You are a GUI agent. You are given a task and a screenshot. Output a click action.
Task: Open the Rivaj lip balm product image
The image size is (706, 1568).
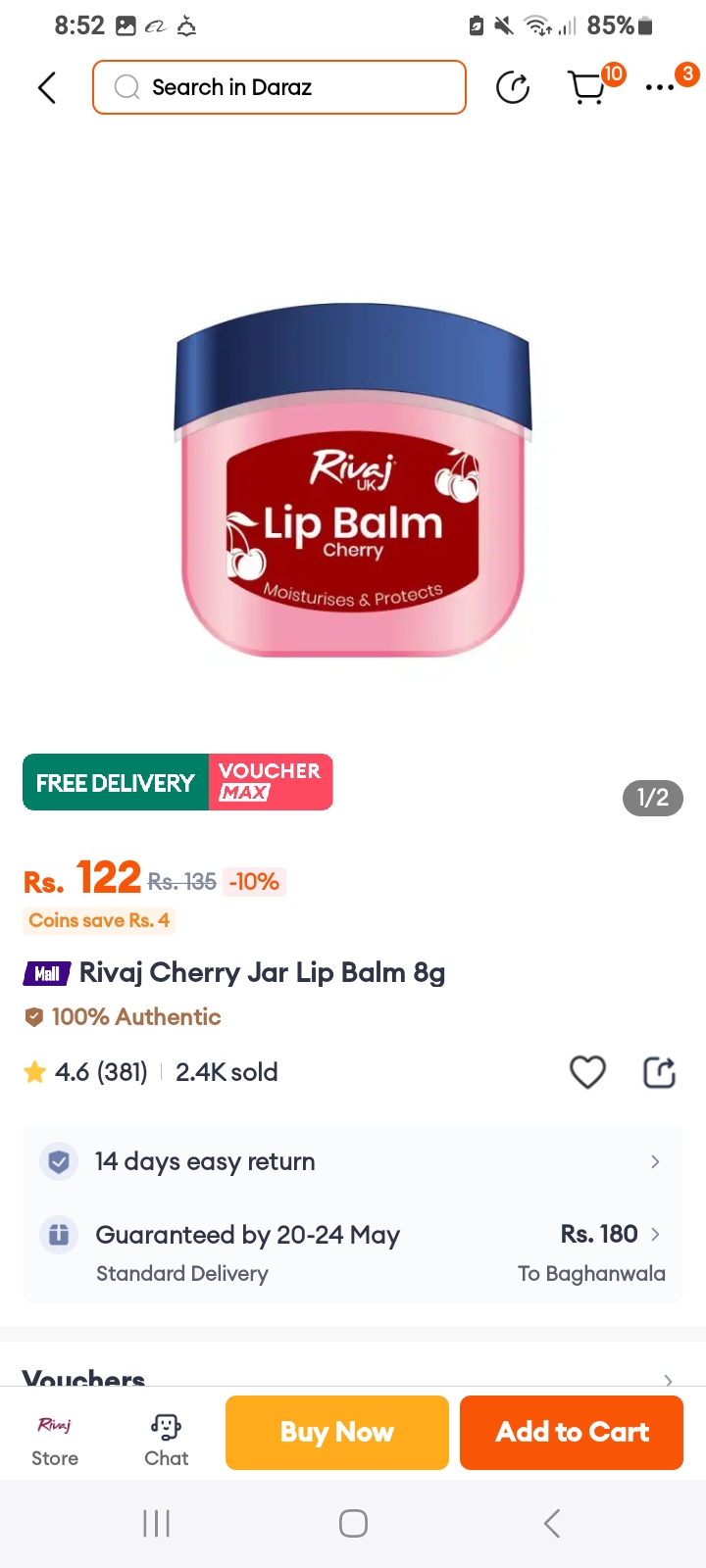click(x=353, y=480)
